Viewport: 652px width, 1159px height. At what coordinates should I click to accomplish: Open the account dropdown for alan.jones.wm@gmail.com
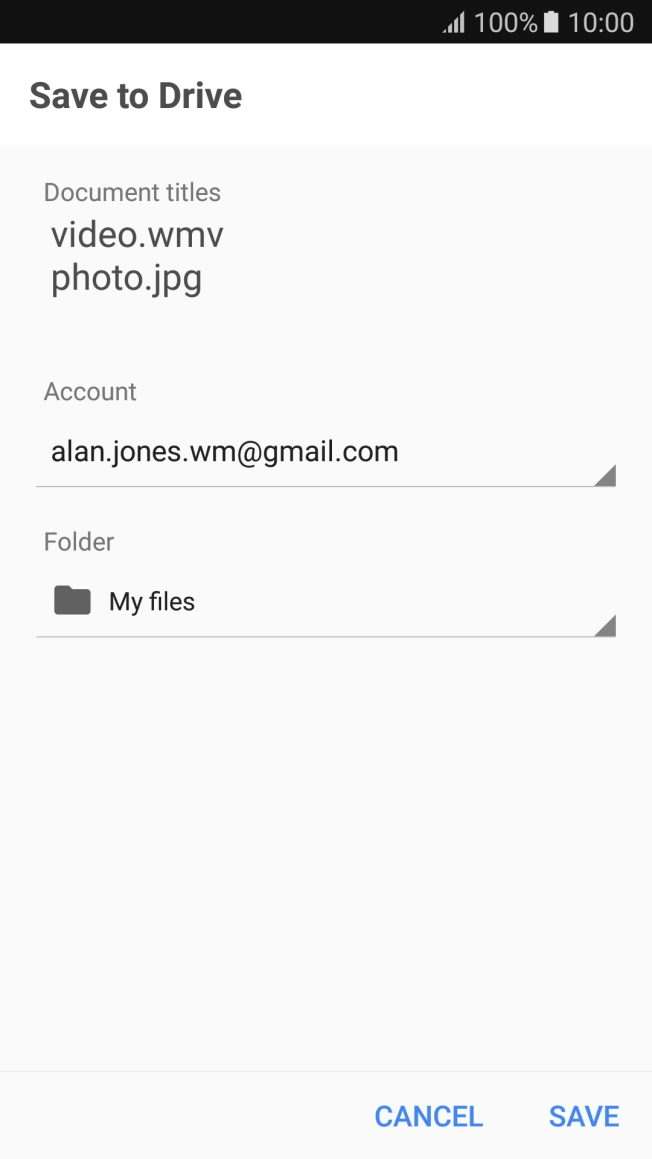[325, 453]
